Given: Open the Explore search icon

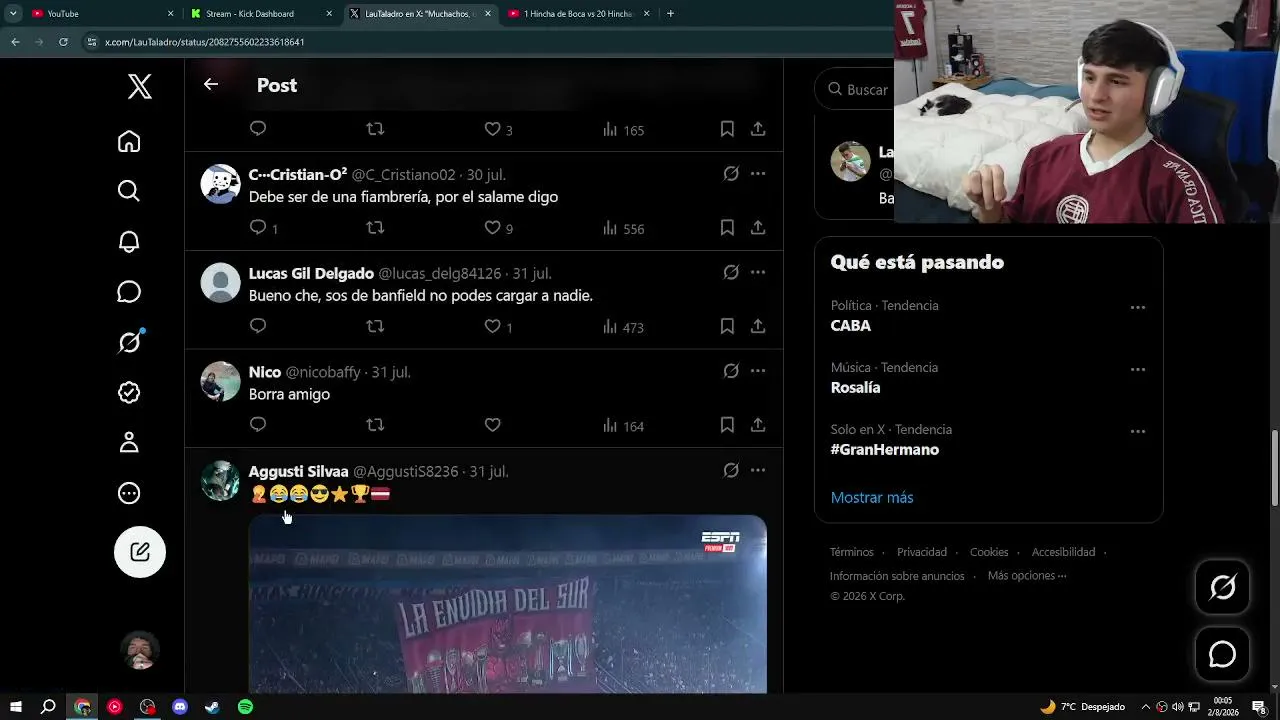Looking at the screenshot, I should coord(129,191).
